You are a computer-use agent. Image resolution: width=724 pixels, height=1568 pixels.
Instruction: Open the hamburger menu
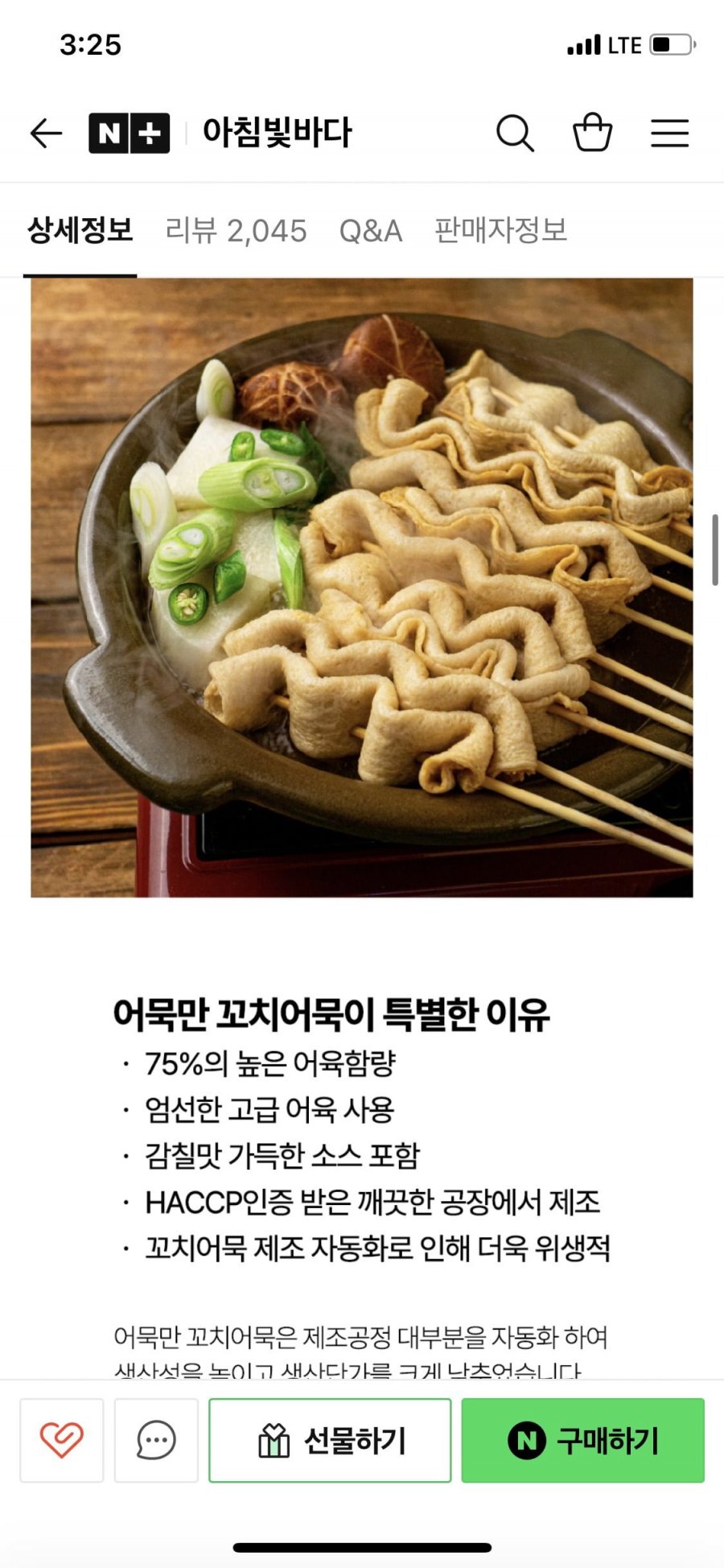point(669,133)
